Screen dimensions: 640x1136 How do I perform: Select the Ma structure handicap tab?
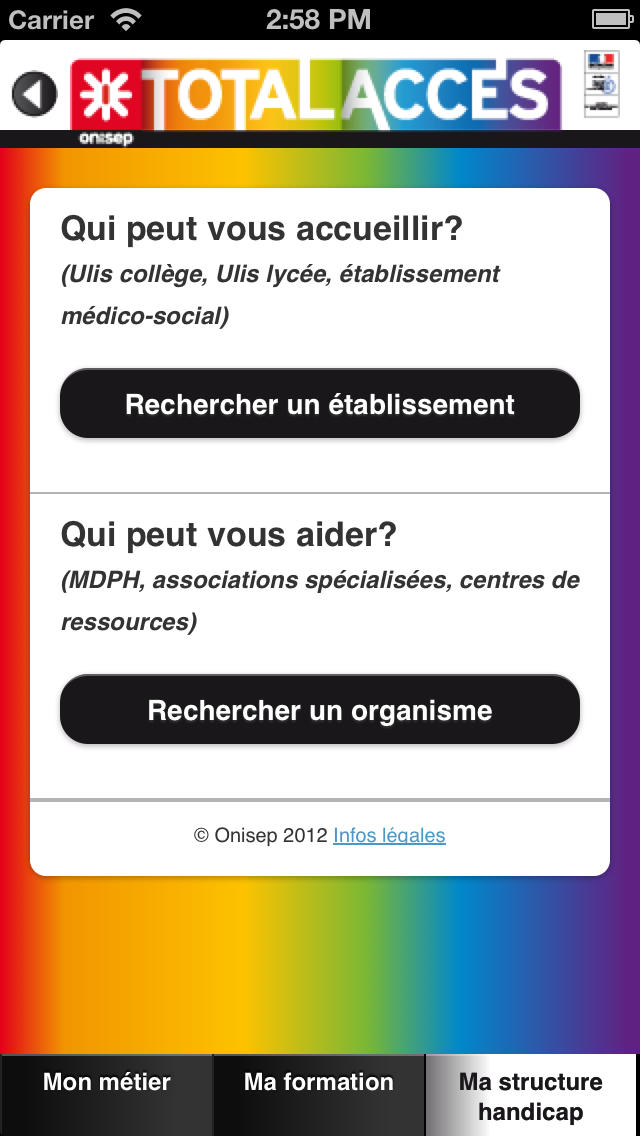click(x=533, y=1095)
